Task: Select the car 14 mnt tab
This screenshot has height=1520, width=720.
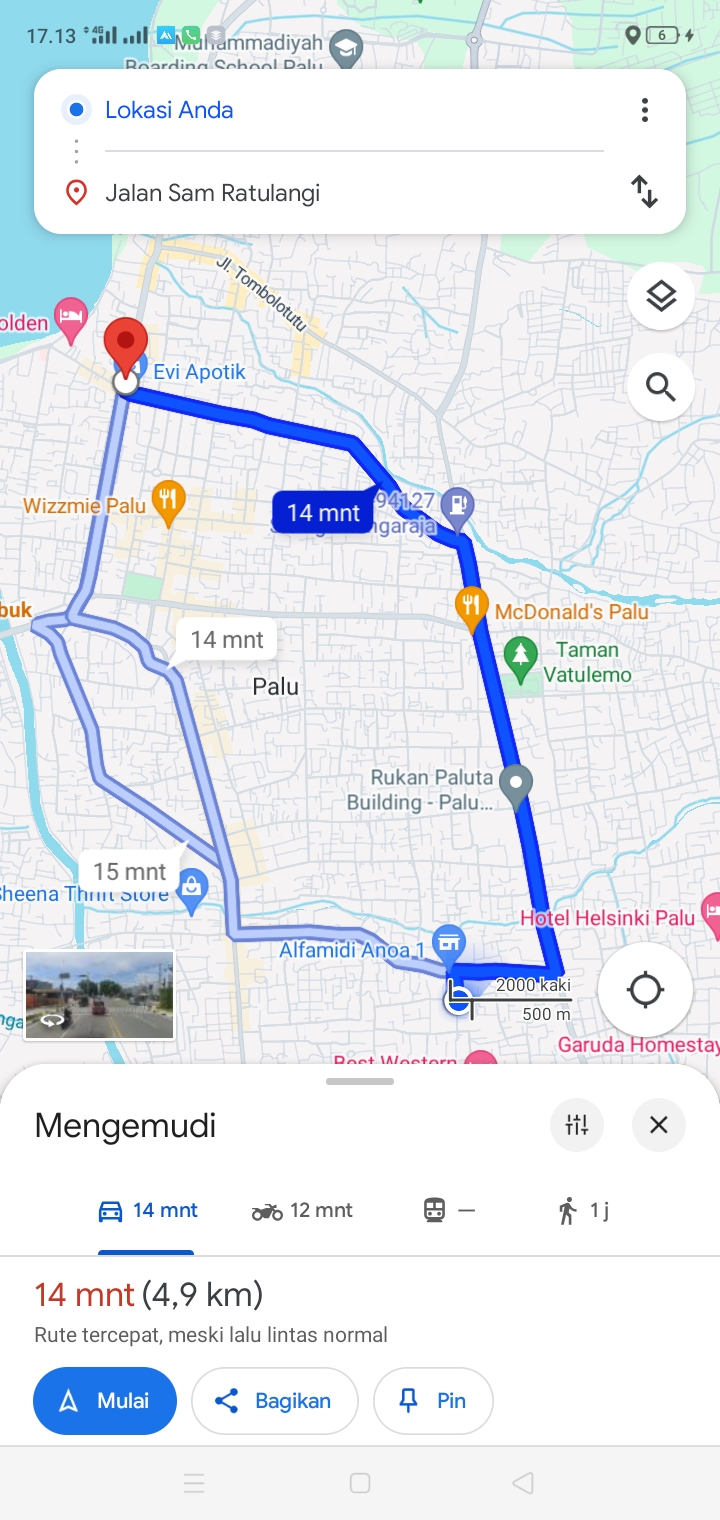Action: click(147, 1211)
